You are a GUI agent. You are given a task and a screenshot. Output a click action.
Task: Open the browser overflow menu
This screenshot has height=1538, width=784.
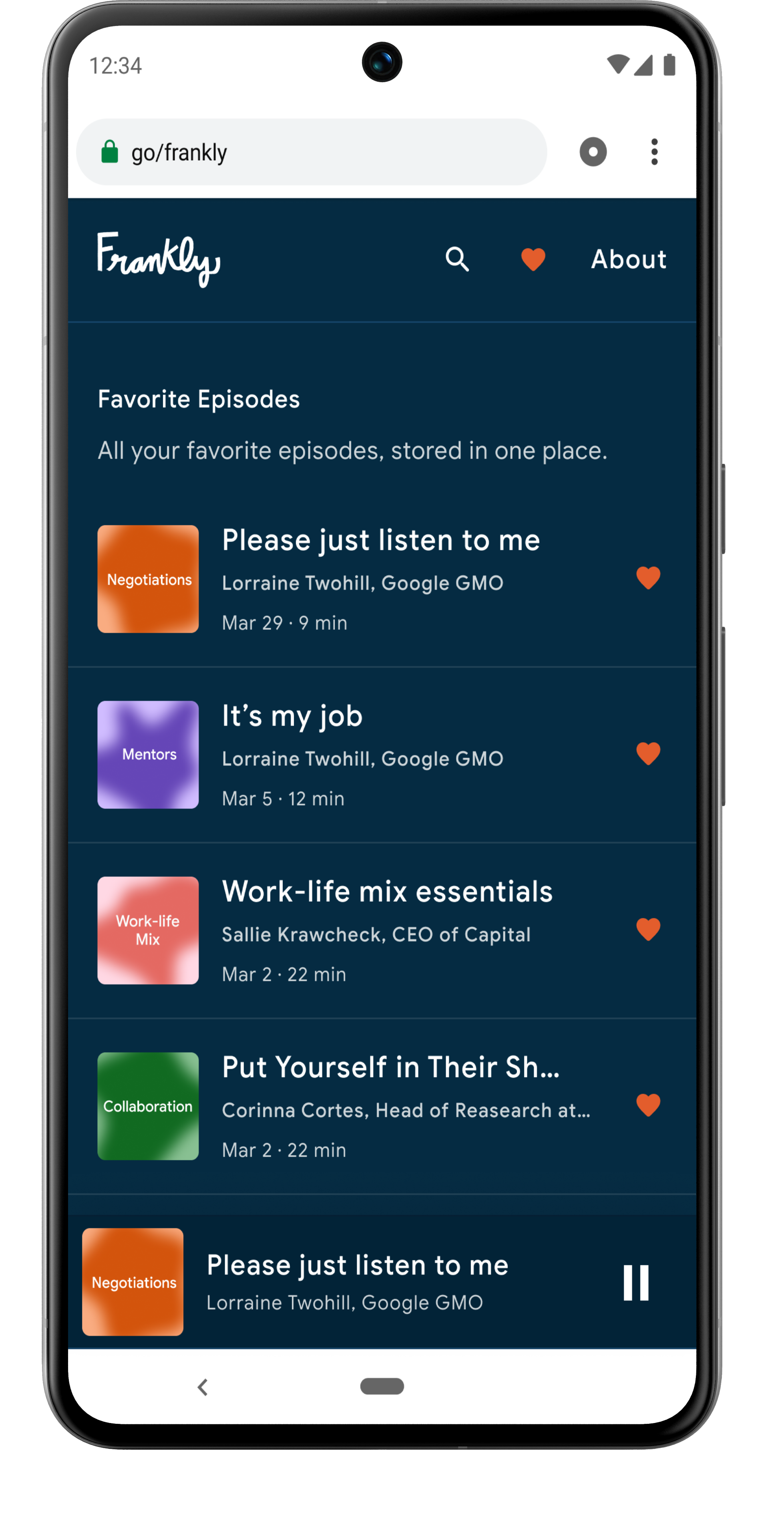pyautogui.click(x=654, y=152)
